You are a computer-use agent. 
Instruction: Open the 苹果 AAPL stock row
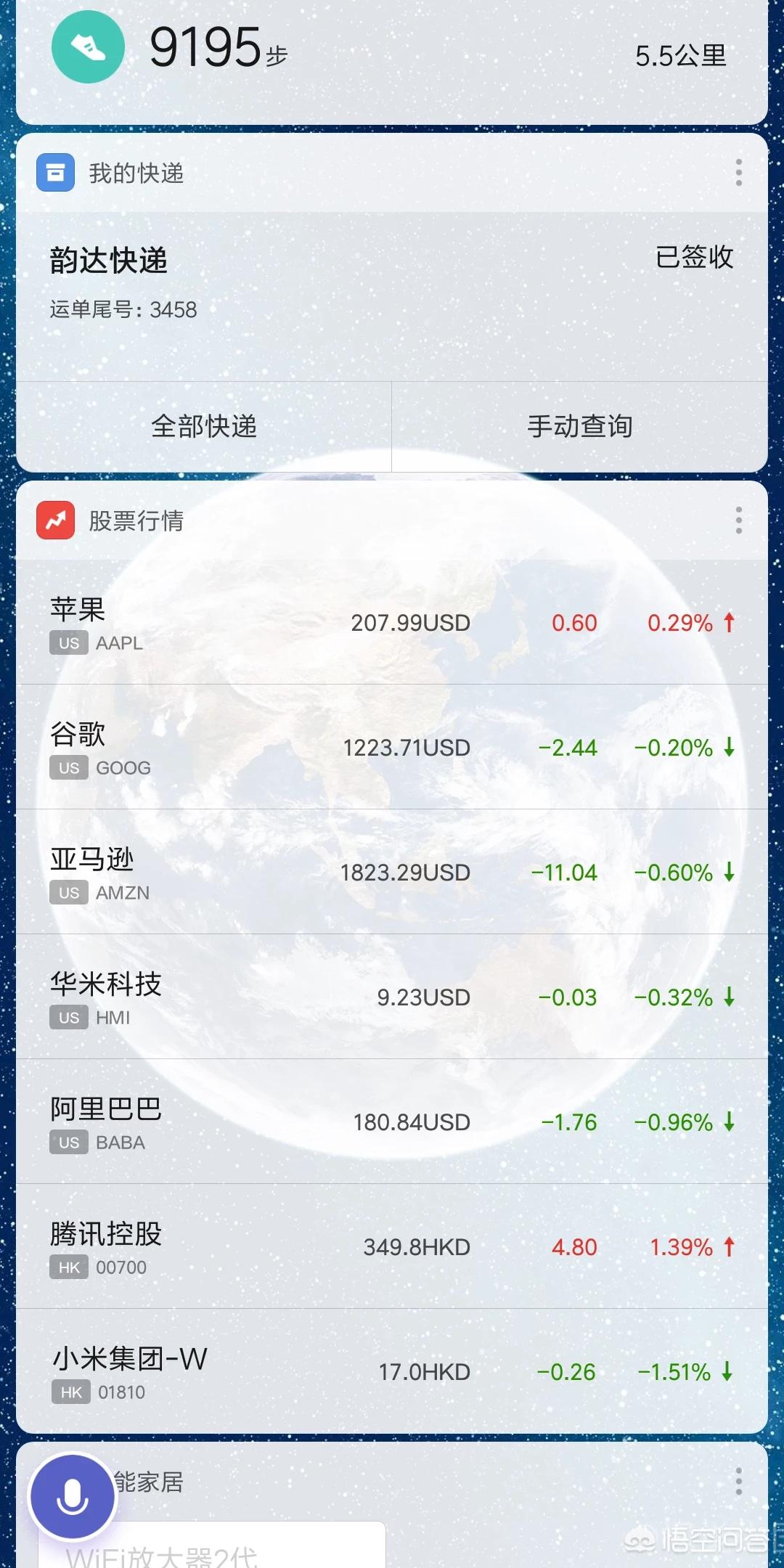click(392, 622)
